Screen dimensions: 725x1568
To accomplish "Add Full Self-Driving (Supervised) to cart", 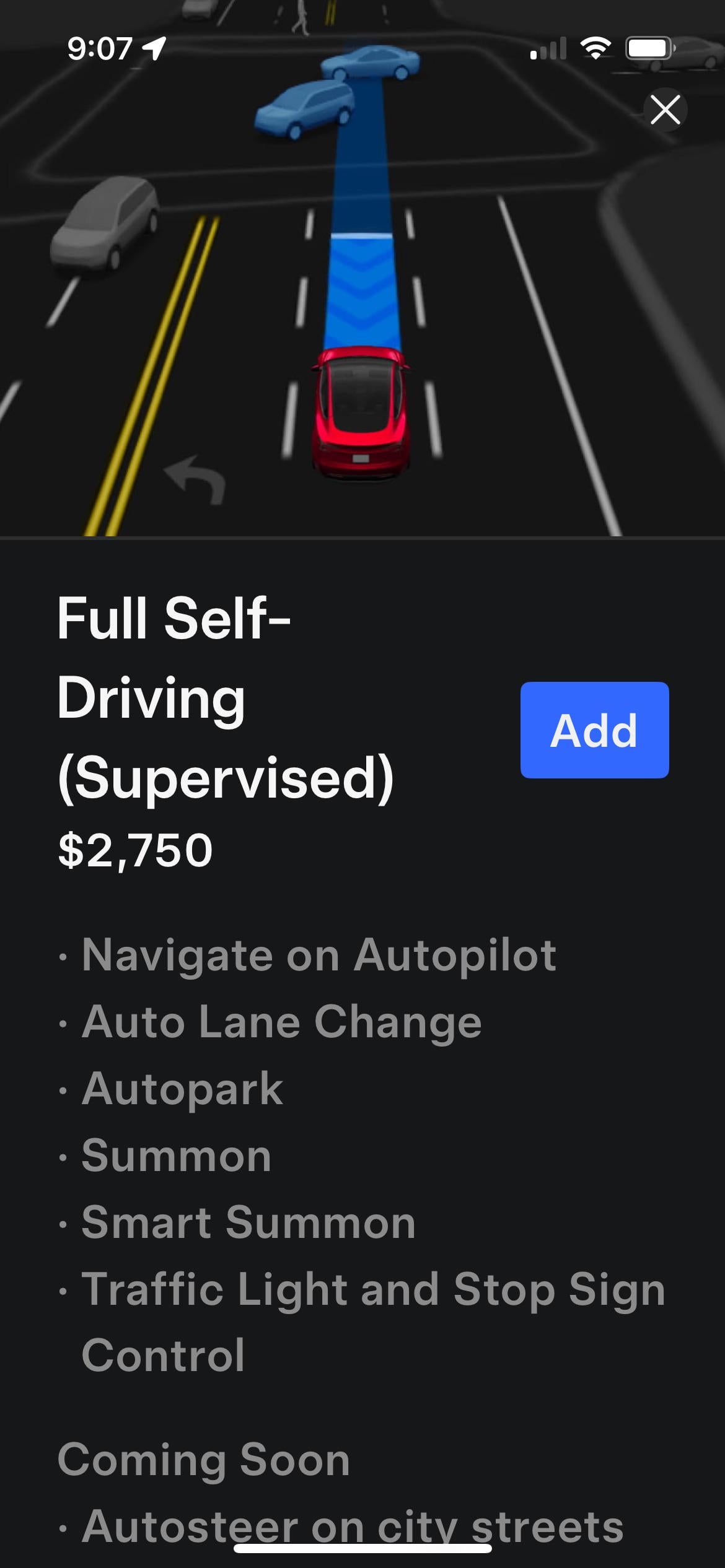I will [x=594, y=730].
